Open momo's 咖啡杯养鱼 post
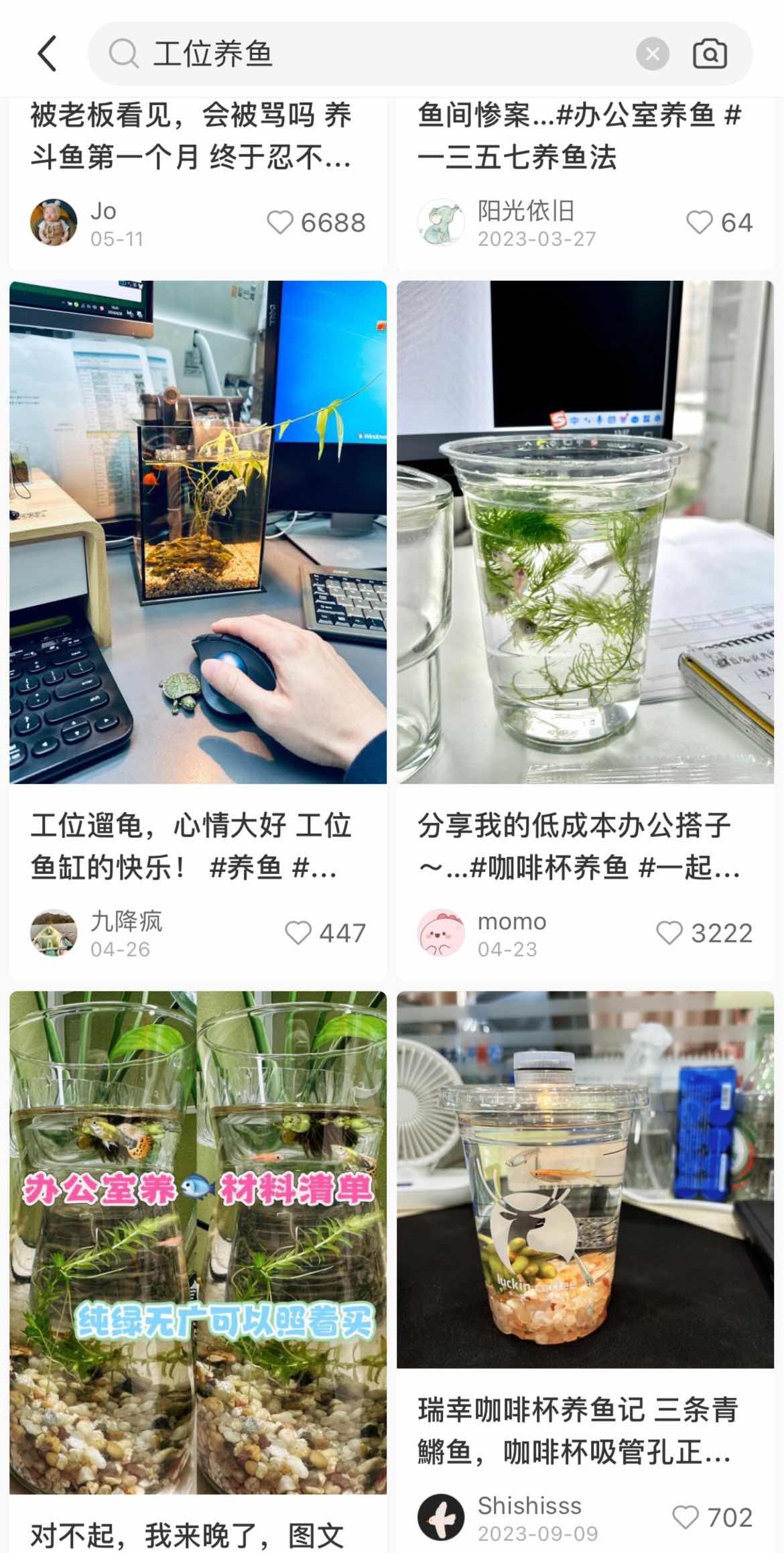This screenshot has width=784, height=1553. coord(585,532)
